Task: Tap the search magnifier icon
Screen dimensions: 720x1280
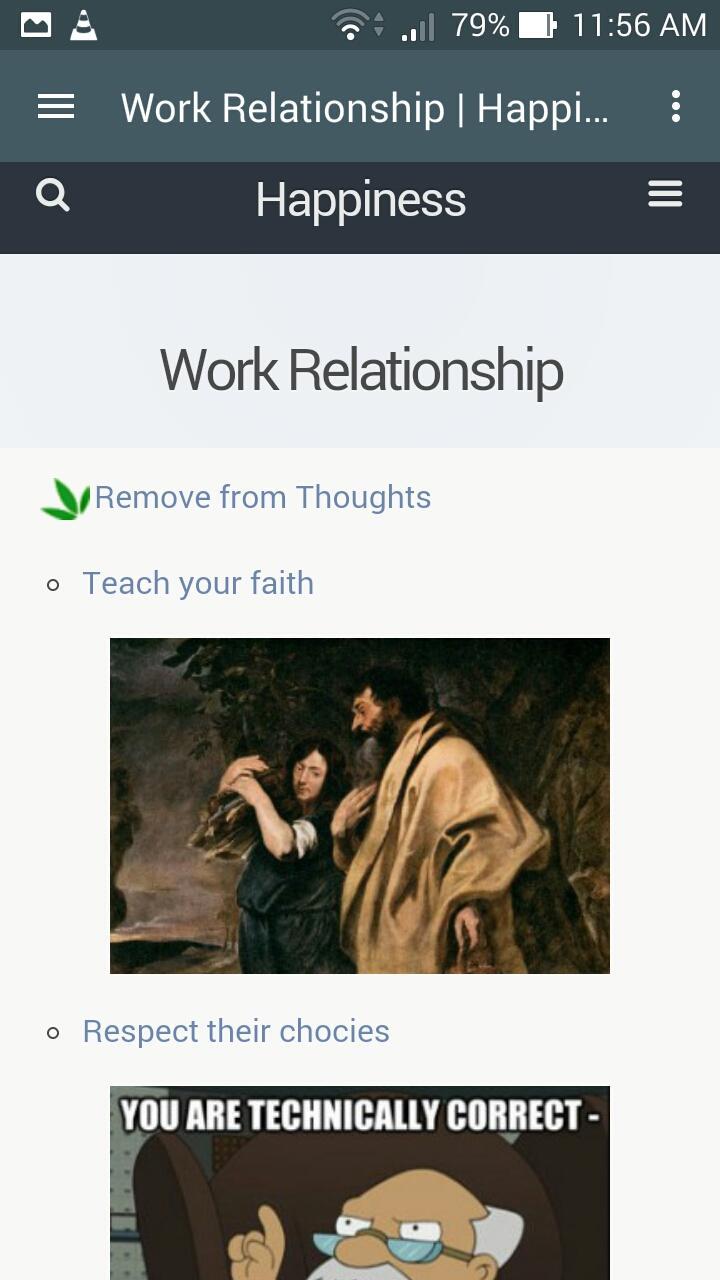Action: click(52, 194)
